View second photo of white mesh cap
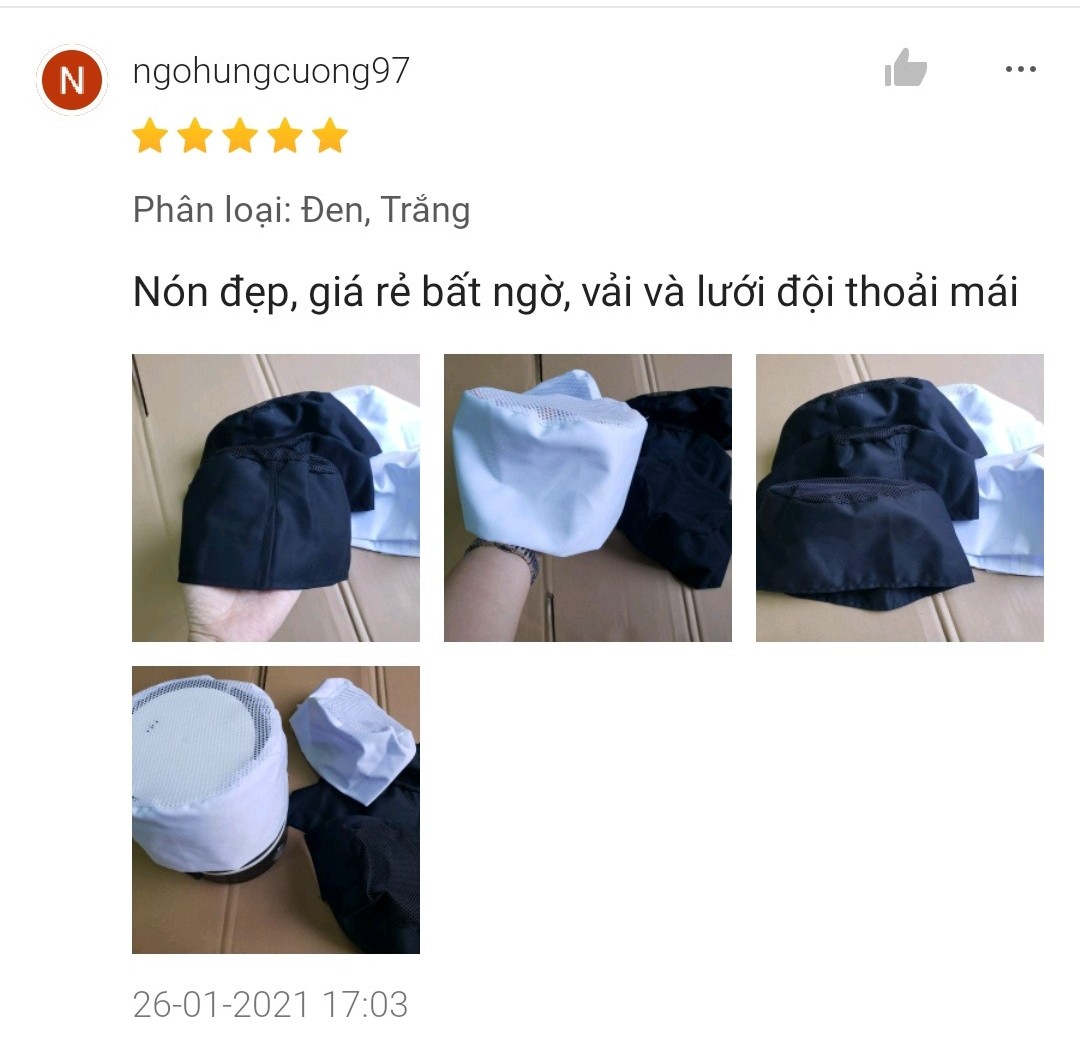The height and width of the screenshot is (1046, 1080). (x=588, y=498)
